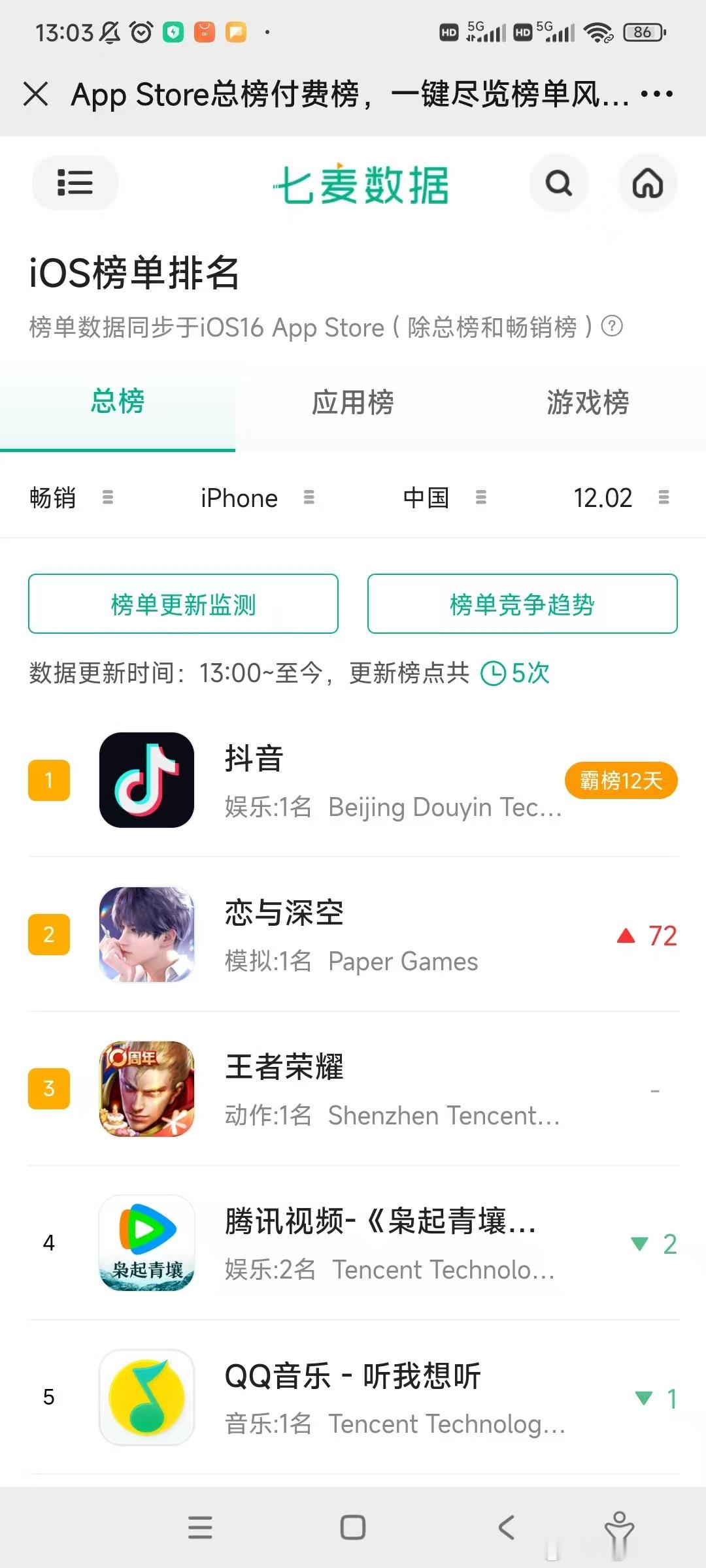Open the menu list icon top left

click(75, 184)
